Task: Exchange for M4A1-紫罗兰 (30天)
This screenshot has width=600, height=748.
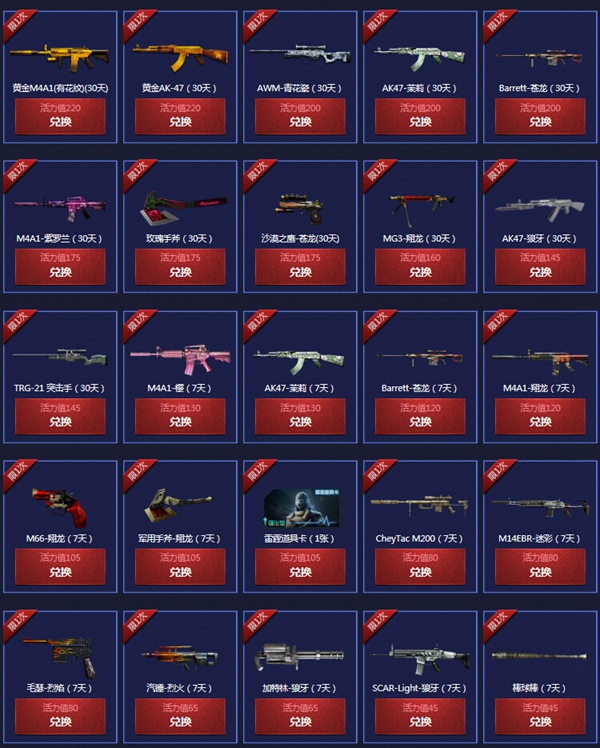Action: (x=60, y=272)
